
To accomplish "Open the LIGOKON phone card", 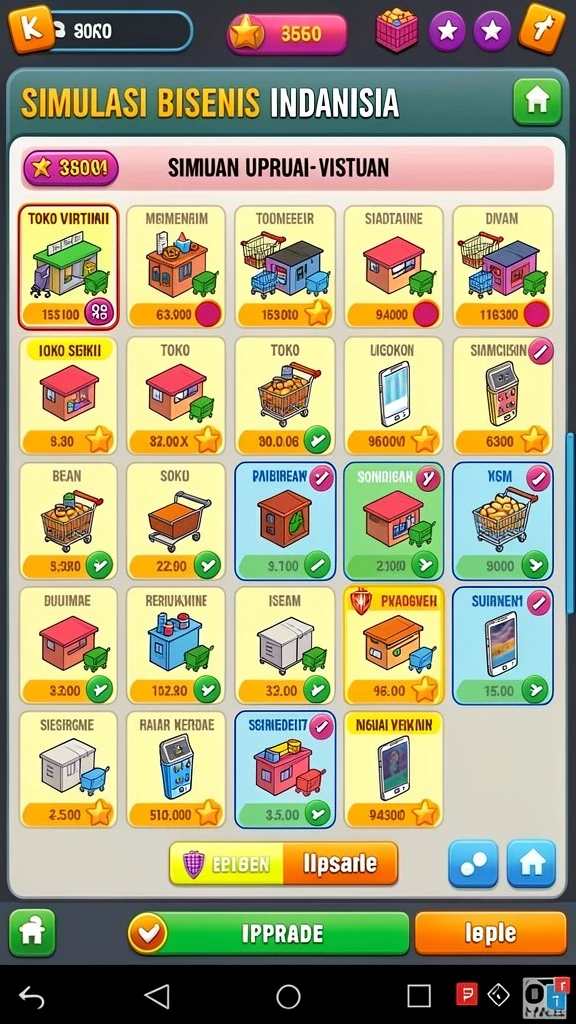I will coord(393,396).
